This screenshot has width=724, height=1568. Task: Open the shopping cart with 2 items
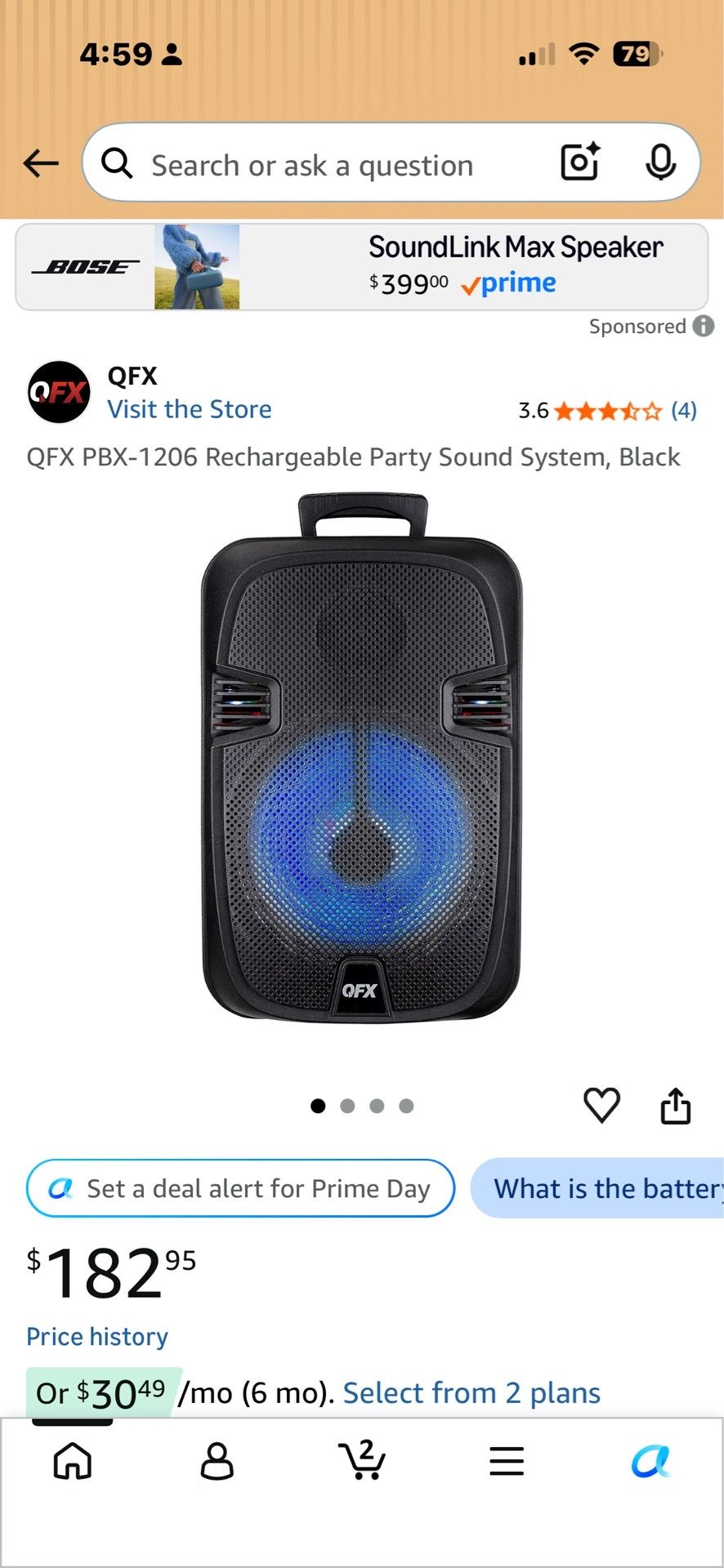point(361,1459)
